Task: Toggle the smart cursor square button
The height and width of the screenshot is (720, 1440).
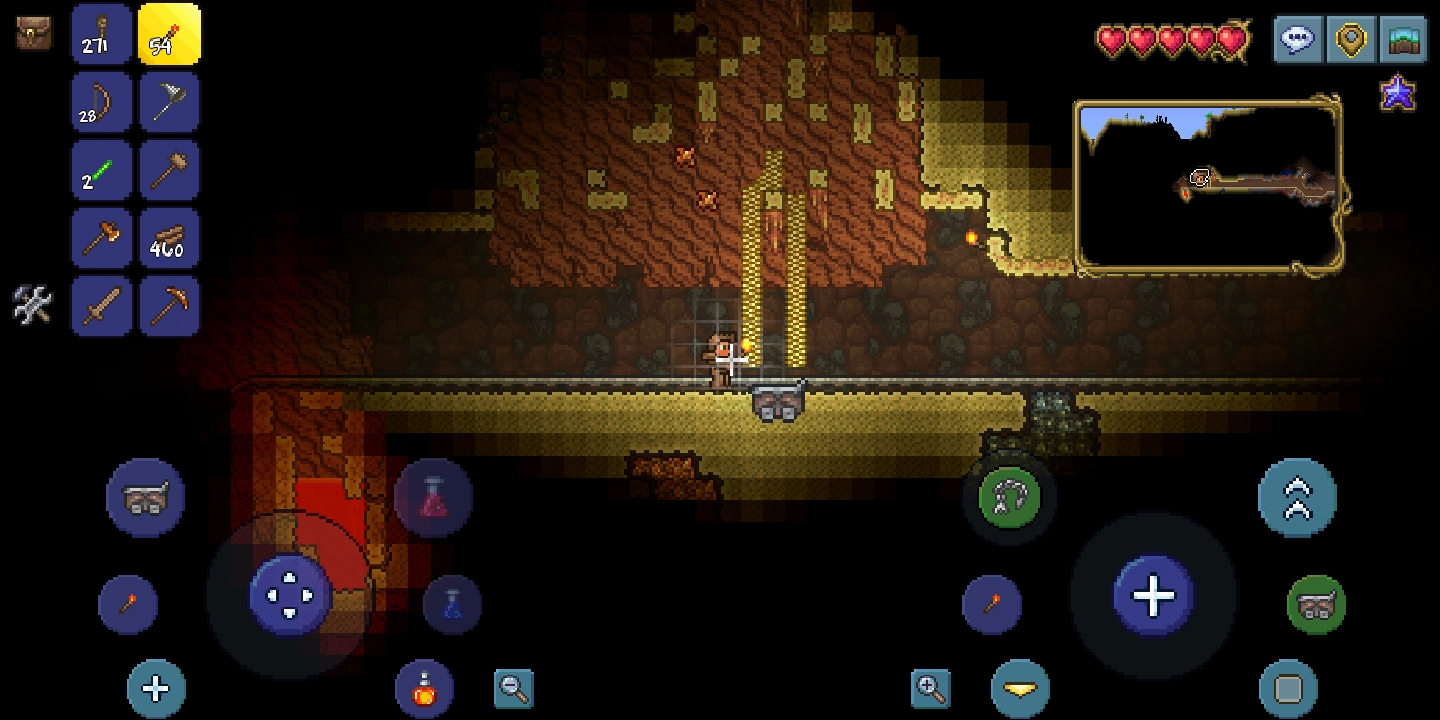Action: pos(1288,689)
